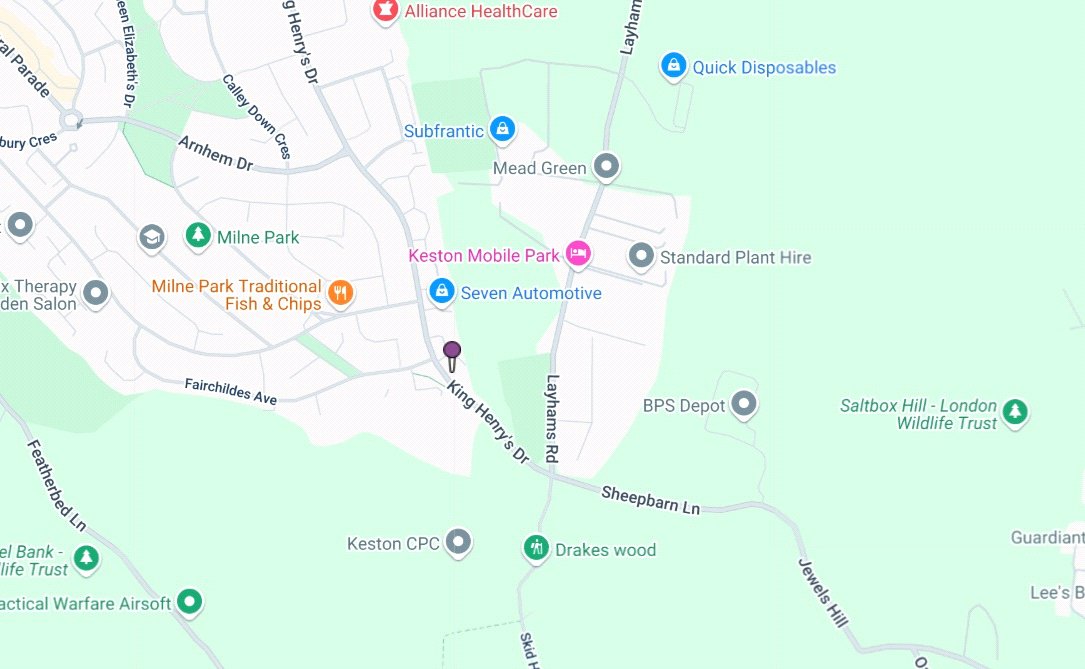Select the Quick Disposables shop pin
The image size is (1085, 669).
click(674, 67)
